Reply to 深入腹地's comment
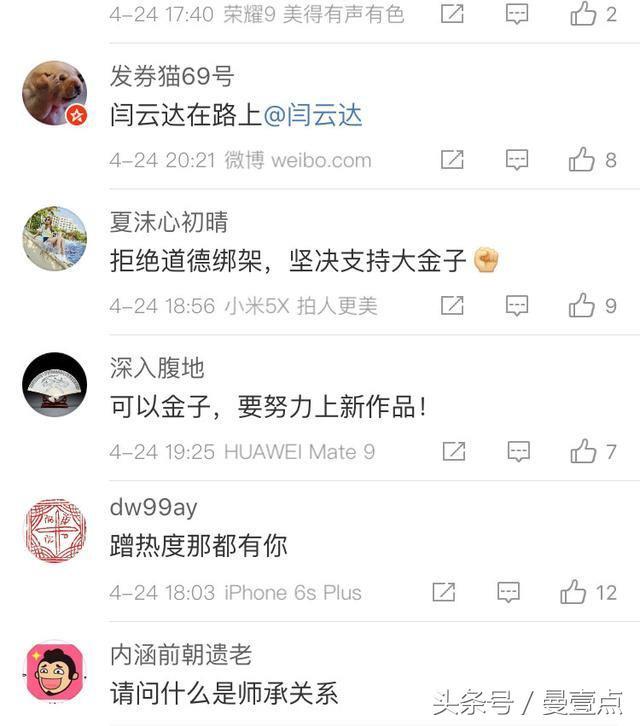Screen dimensions: 640x726 point(517,452)
